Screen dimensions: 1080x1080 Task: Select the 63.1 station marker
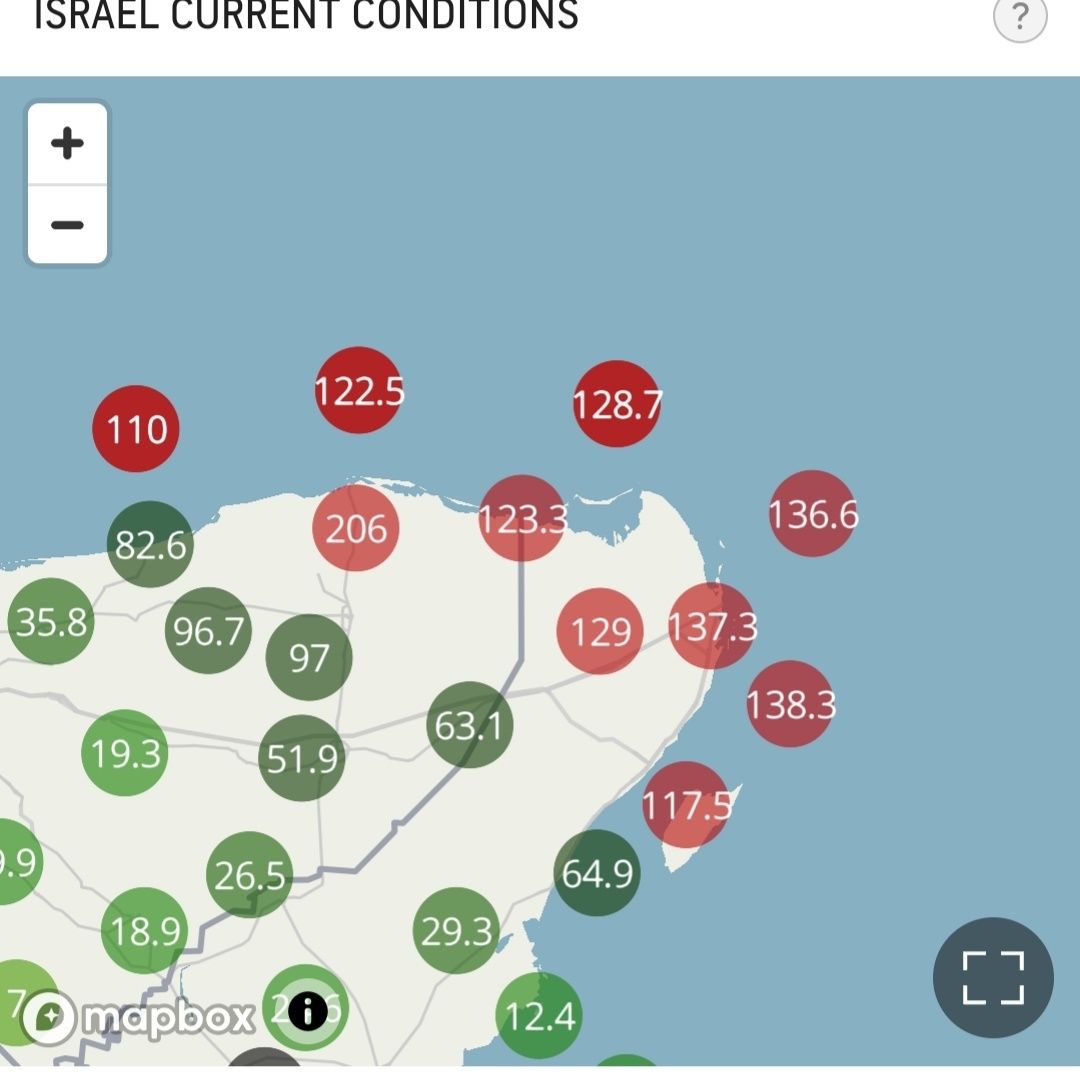click(x=469, y=725)
